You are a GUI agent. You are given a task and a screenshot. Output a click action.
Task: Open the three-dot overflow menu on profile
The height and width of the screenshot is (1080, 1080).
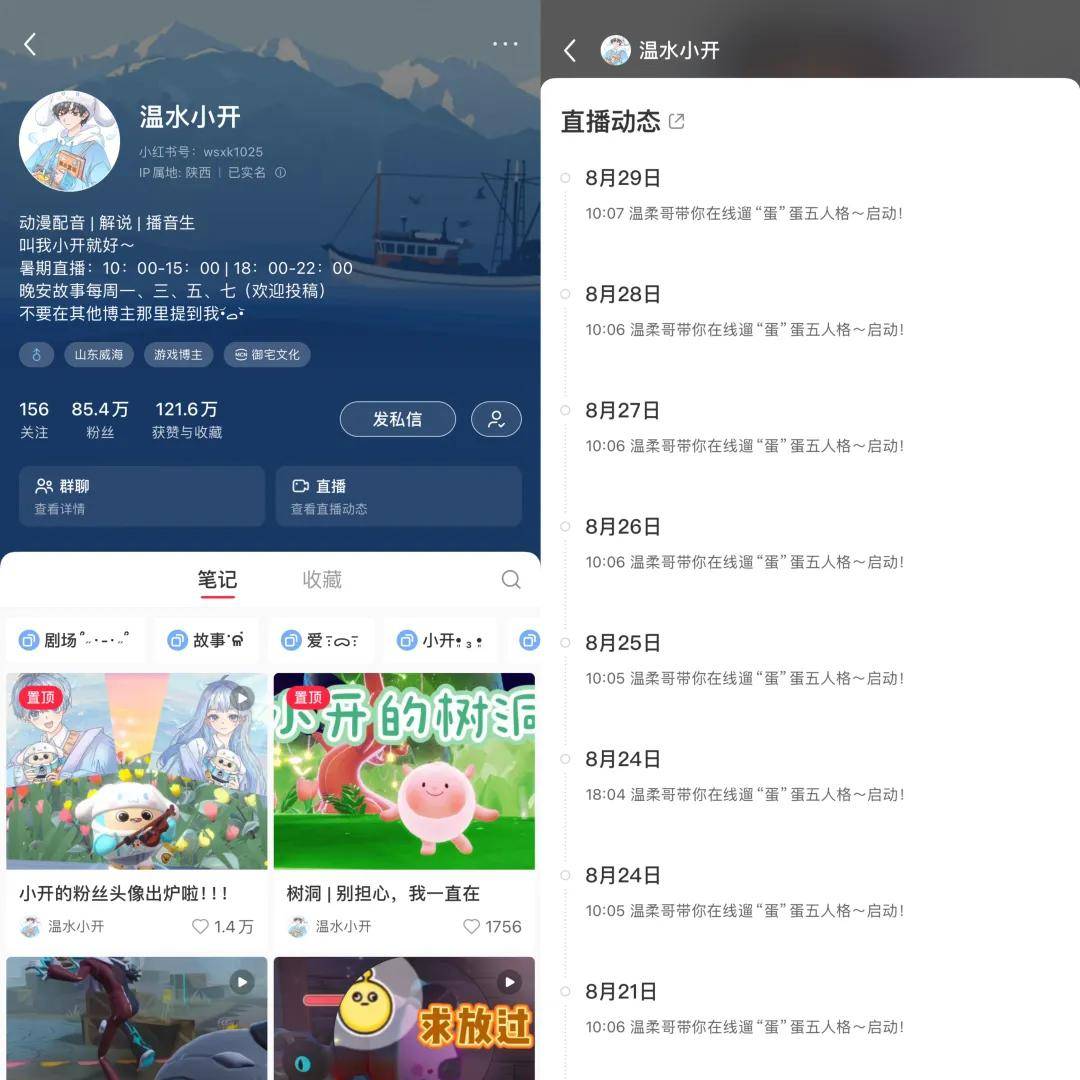click(505, 44)
